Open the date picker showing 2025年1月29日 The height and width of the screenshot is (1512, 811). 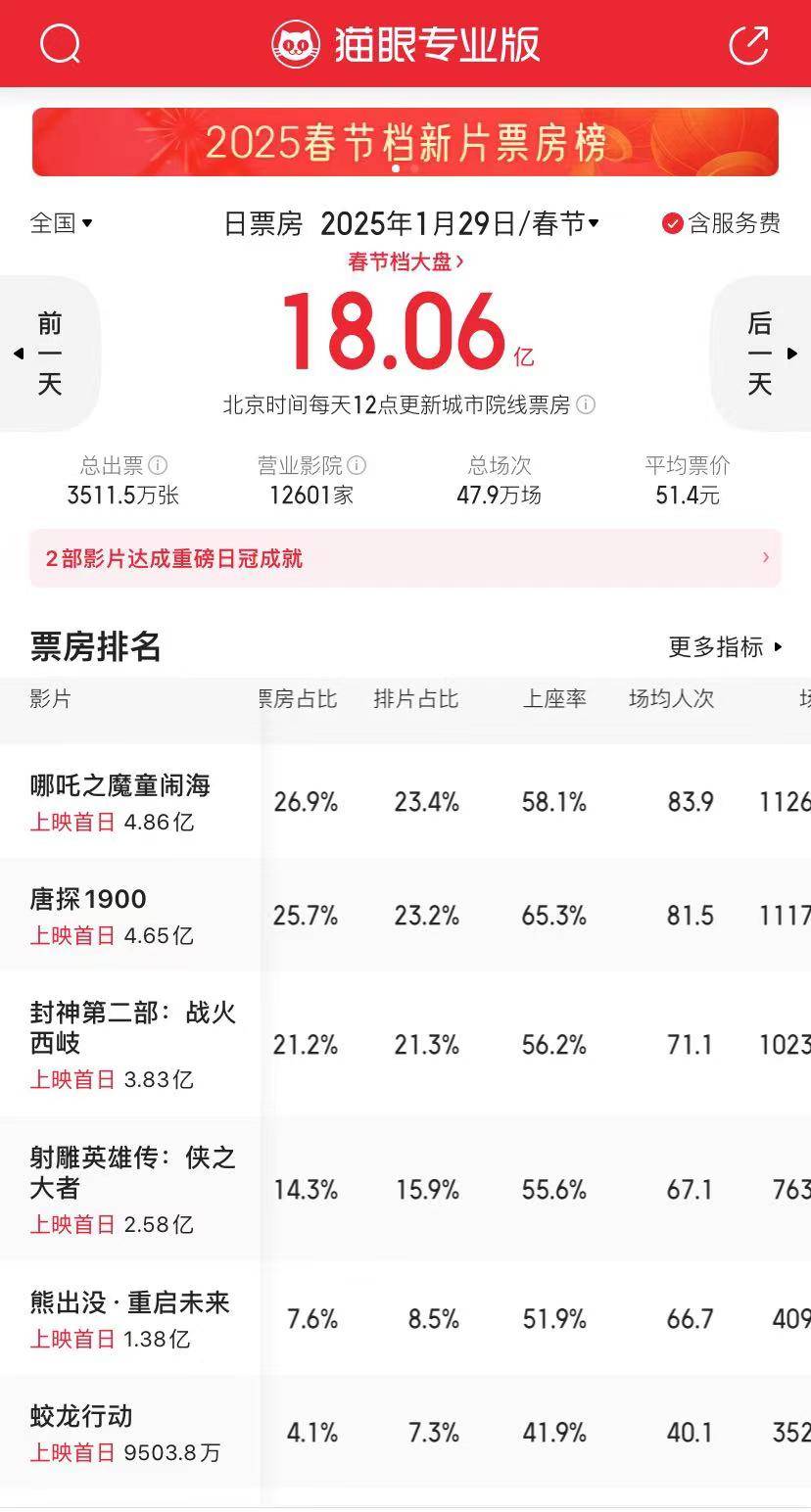pyautogui.click(x=459, y=223)
